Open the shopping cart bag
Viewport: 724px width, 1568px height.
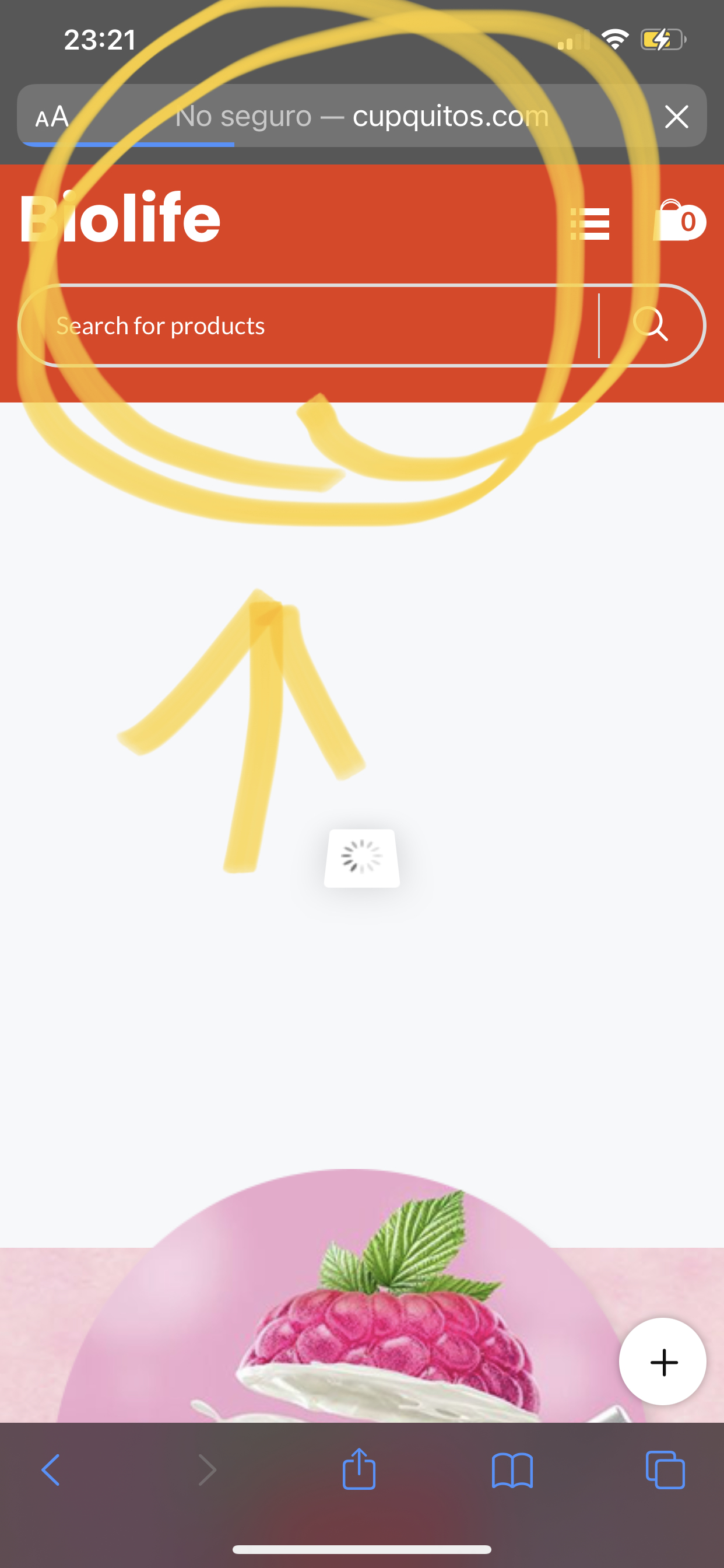[x=679, y=221]
